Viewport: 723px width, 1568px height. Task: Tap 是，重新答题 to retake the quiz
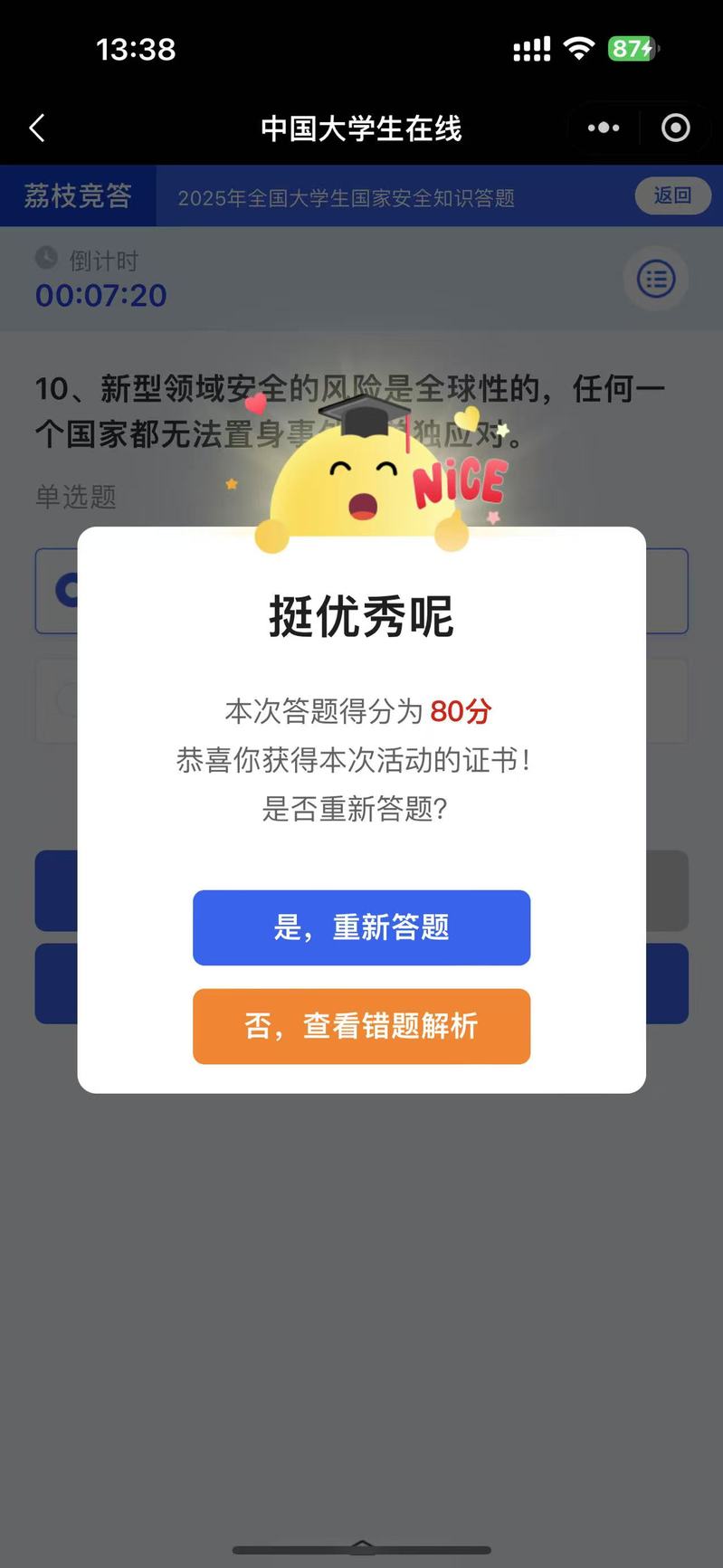(361, 927)
